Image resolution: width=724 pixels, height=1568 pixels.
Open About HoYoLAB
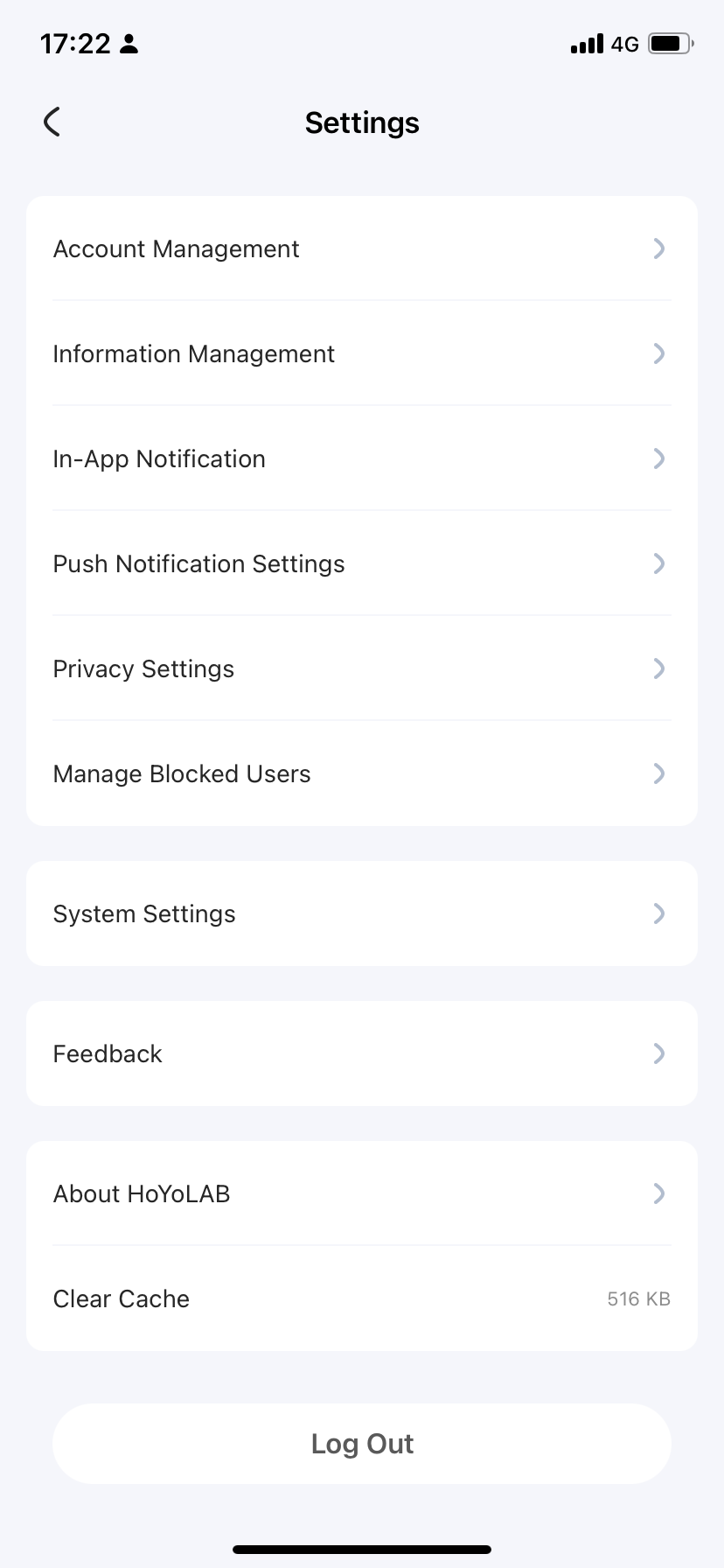tap(361, 1194)
